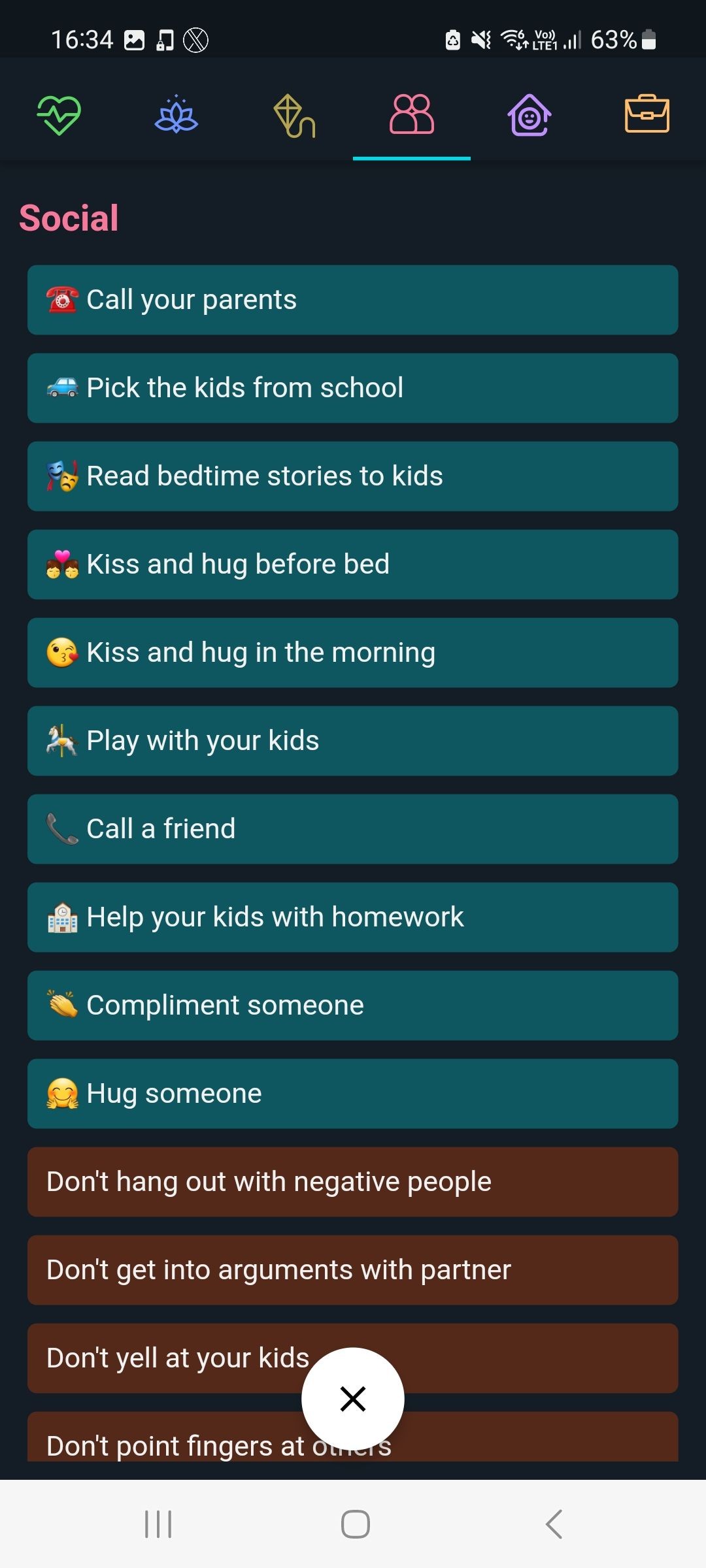Select Play with your kids
706x1568 pixels.
click(x=353, y=741)
